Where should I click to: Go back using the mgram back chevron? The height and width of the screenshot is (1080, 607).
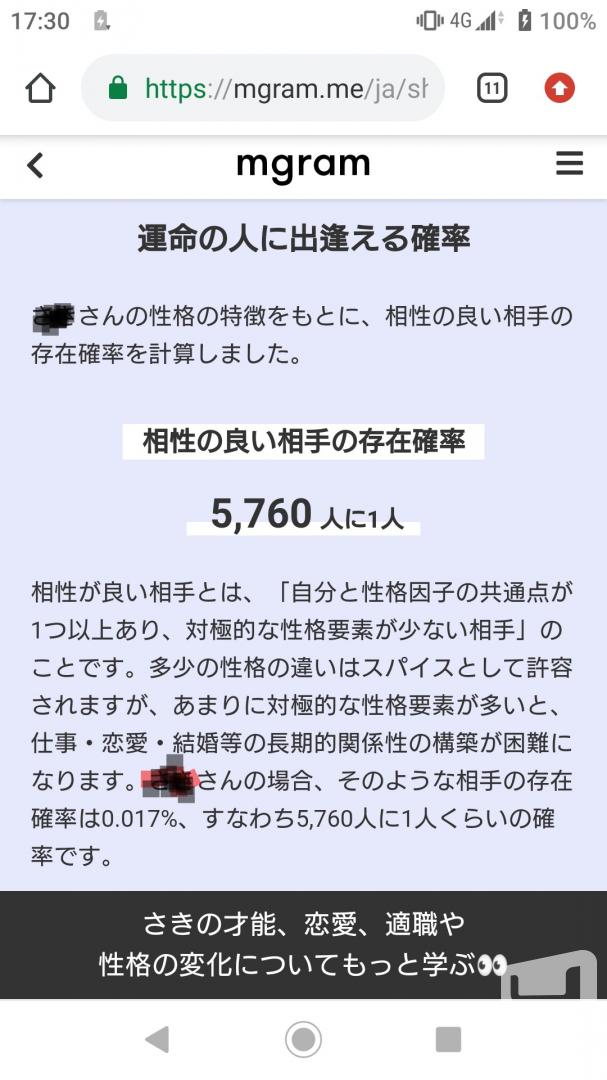(x=35, y=165)
